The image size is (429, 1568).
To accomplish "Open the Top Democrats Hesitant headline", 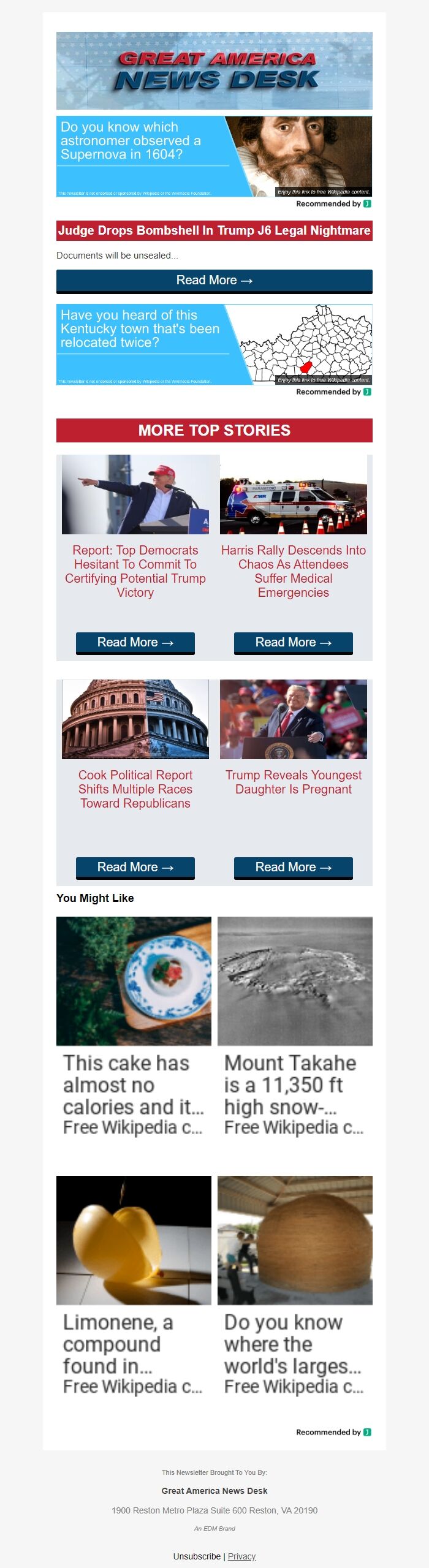I will 135,571.
